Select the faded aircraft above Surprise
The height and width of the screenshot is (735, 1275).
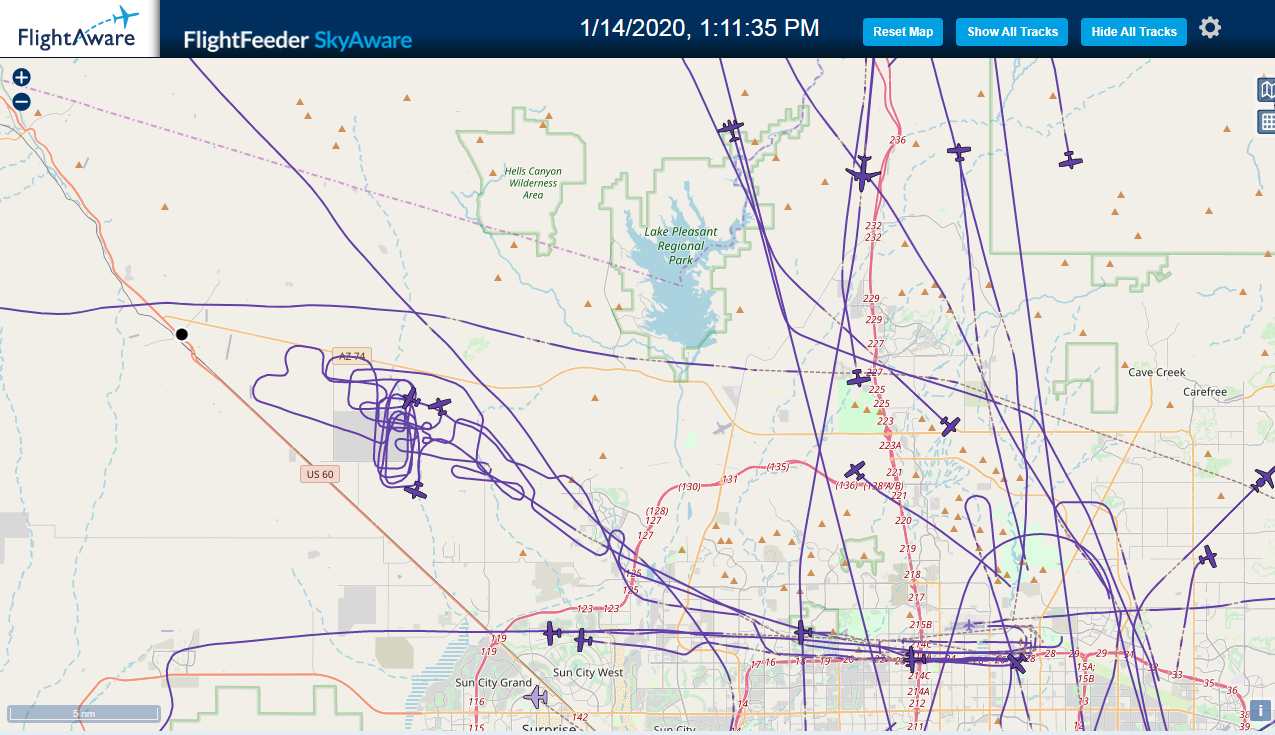pyautogui.click(x=537, y=697)
